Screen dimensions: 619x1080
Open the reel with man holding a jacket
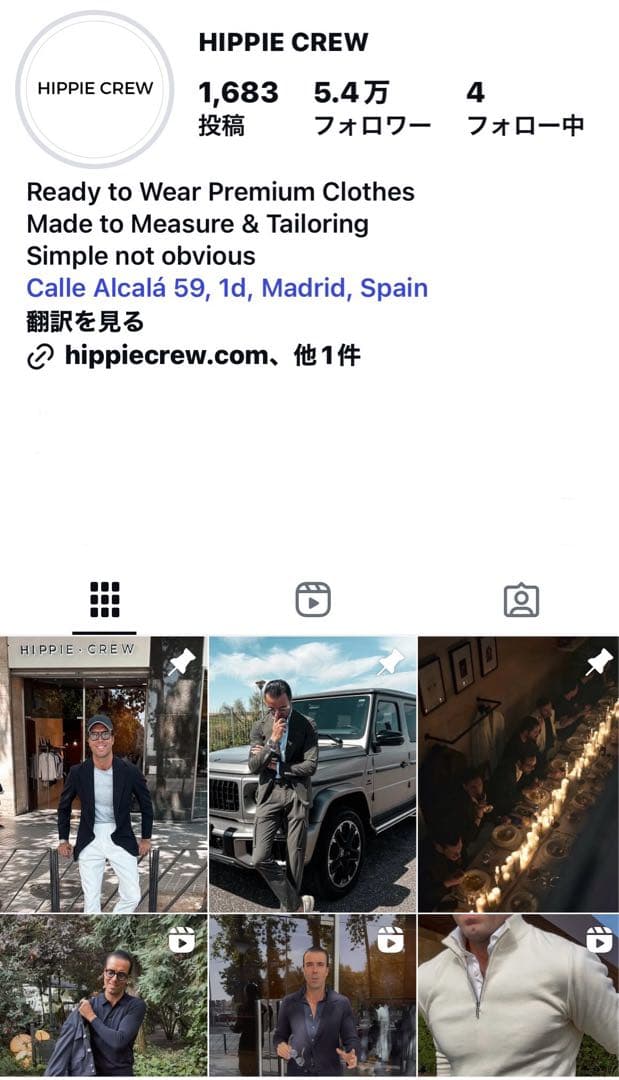click(103, 995)
